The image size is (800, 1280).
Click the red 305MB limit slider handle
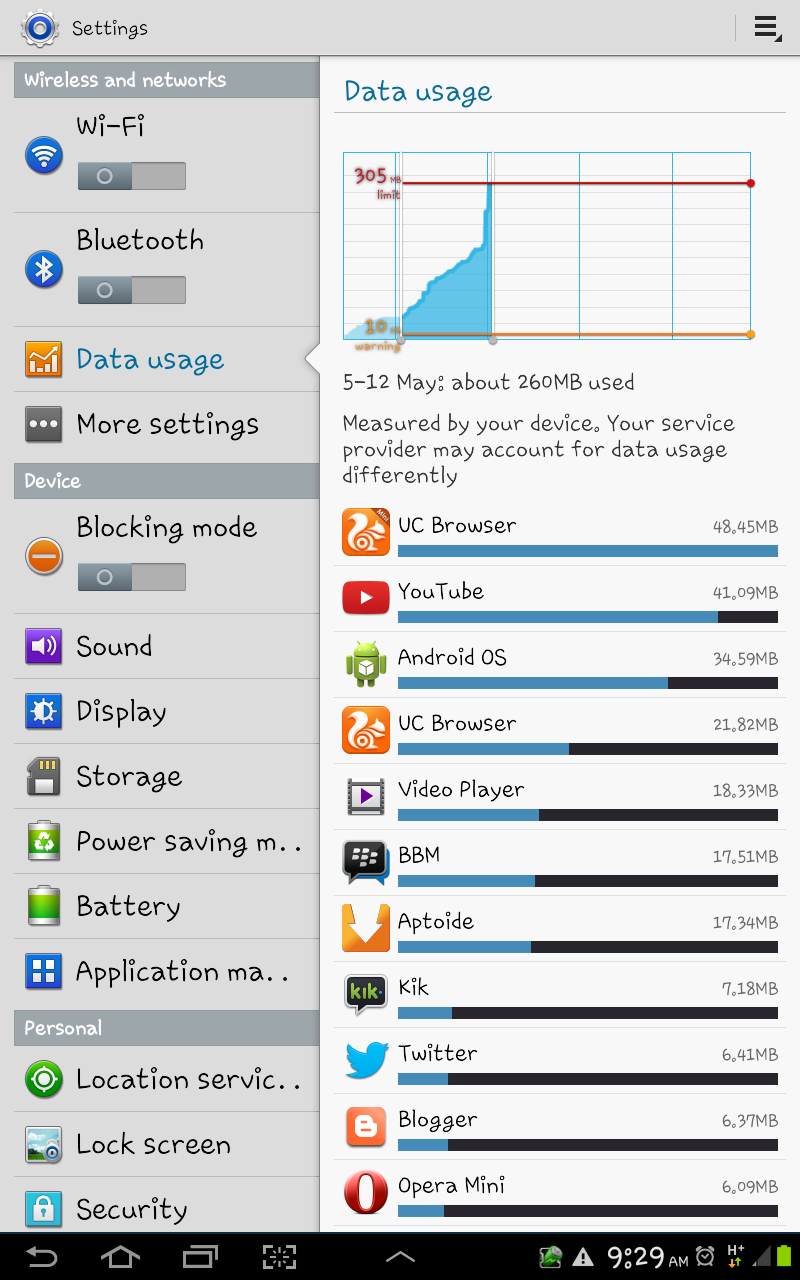(749, 183)
